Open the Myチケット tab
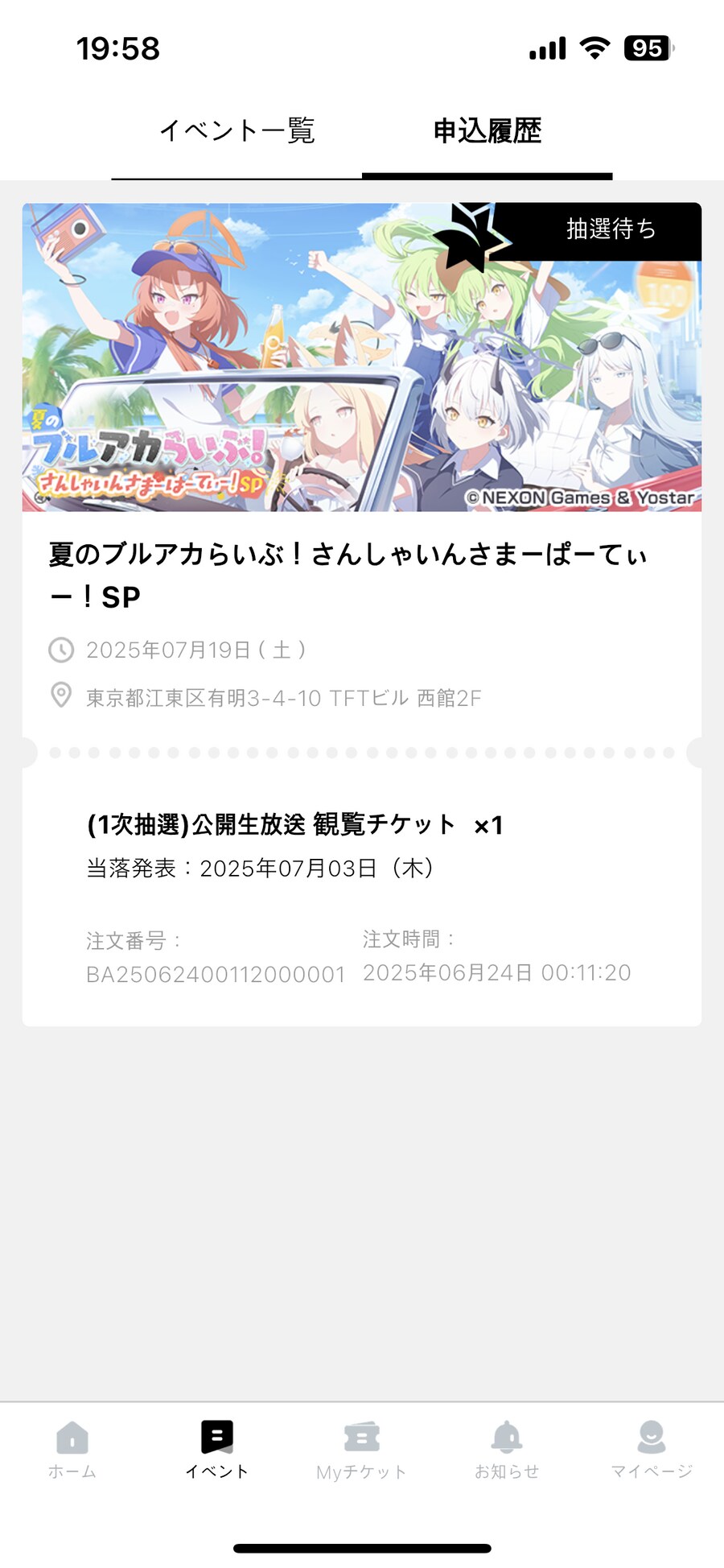 pos(361,1450)
